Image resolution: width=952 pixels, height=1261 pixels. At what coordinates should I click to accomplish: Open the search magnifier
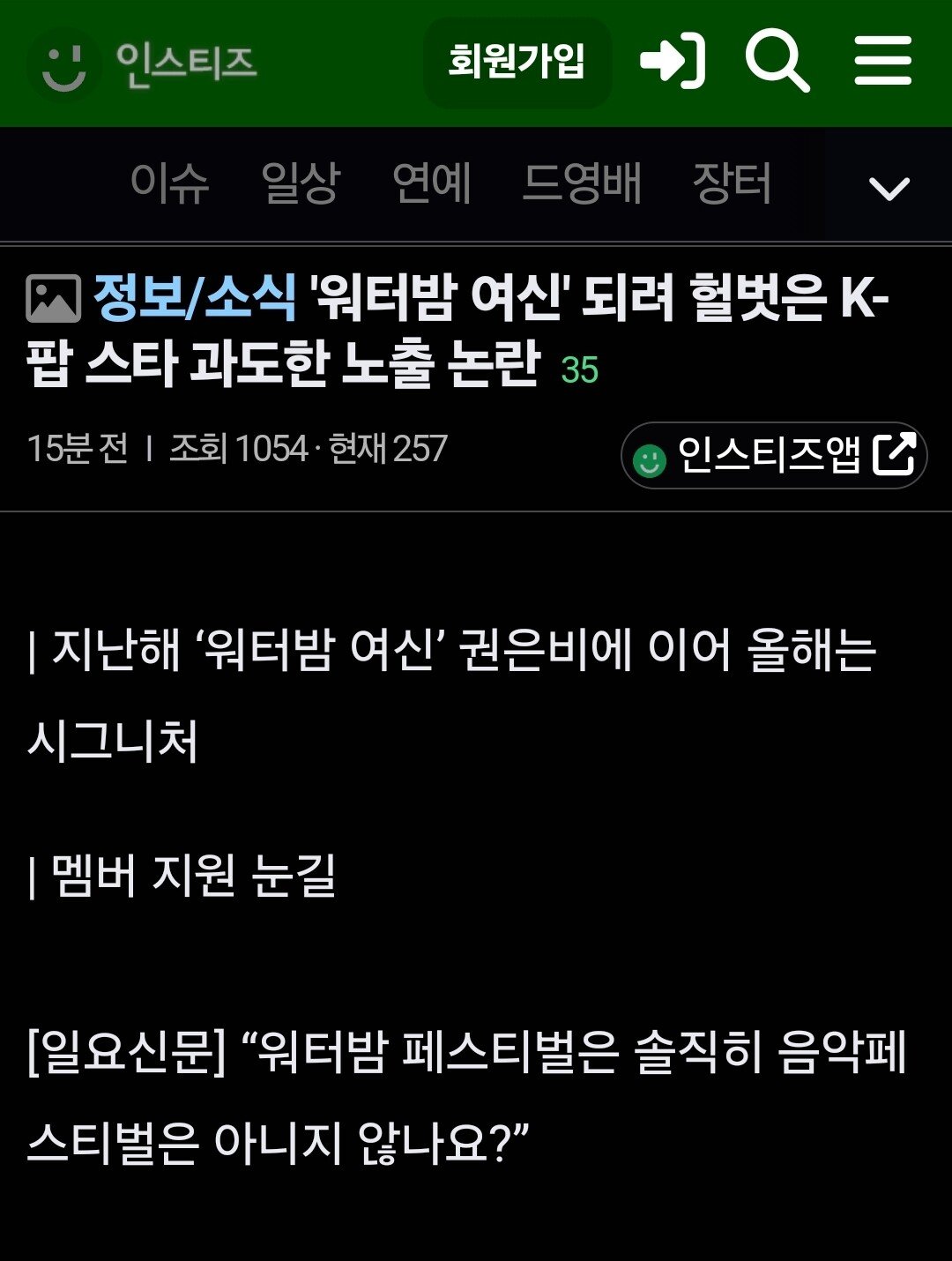click(x=777, y=62)
